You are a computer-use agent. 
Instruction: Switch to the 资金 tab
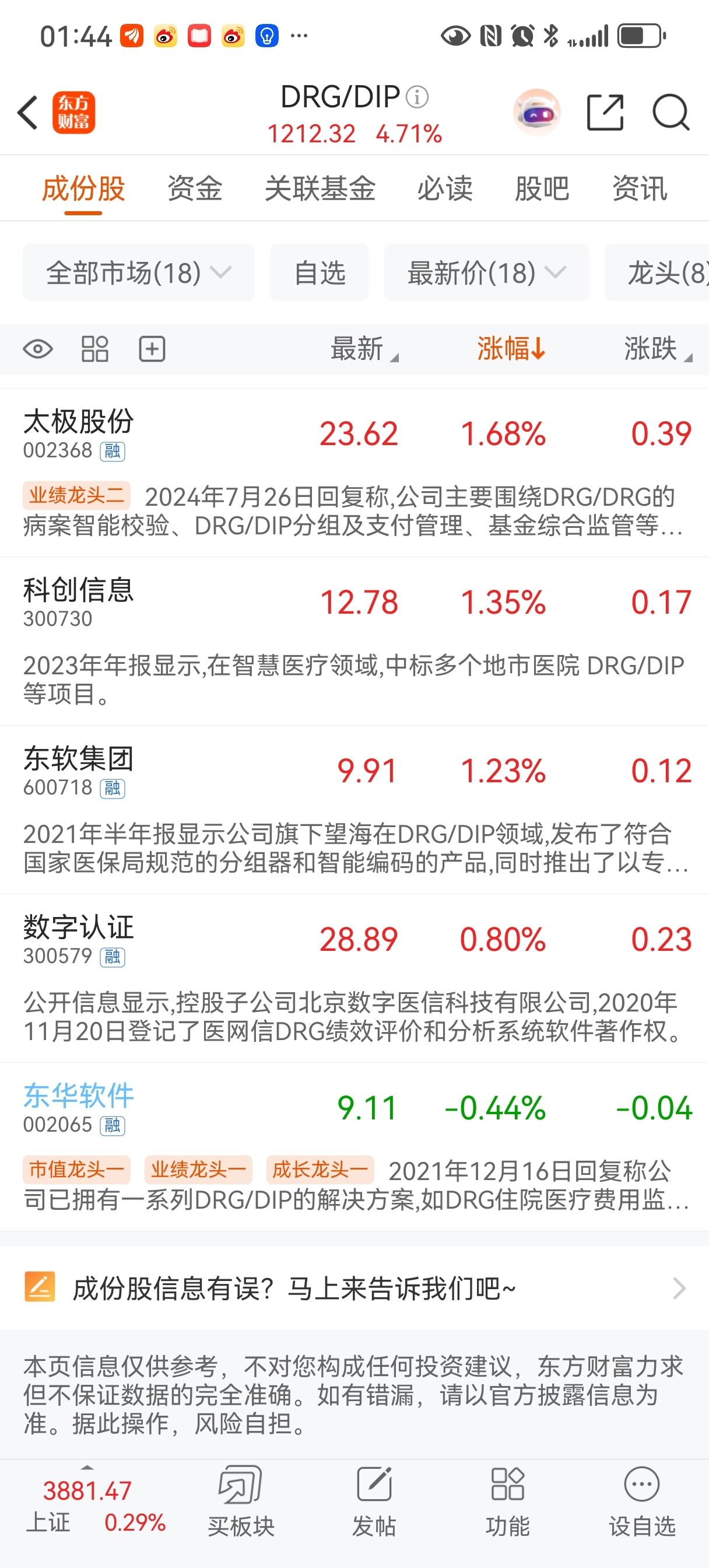[x=195, y=188]
